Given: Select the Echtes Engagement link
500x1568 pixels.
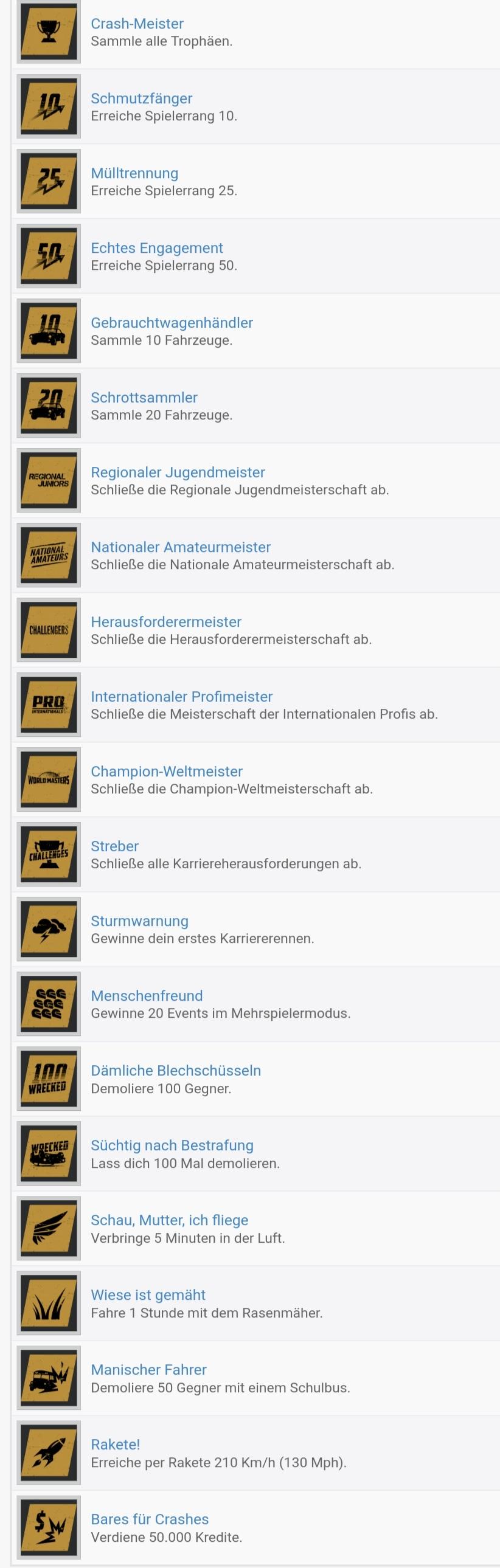Looking at the screenshot, I should click(x=156, y=247).
